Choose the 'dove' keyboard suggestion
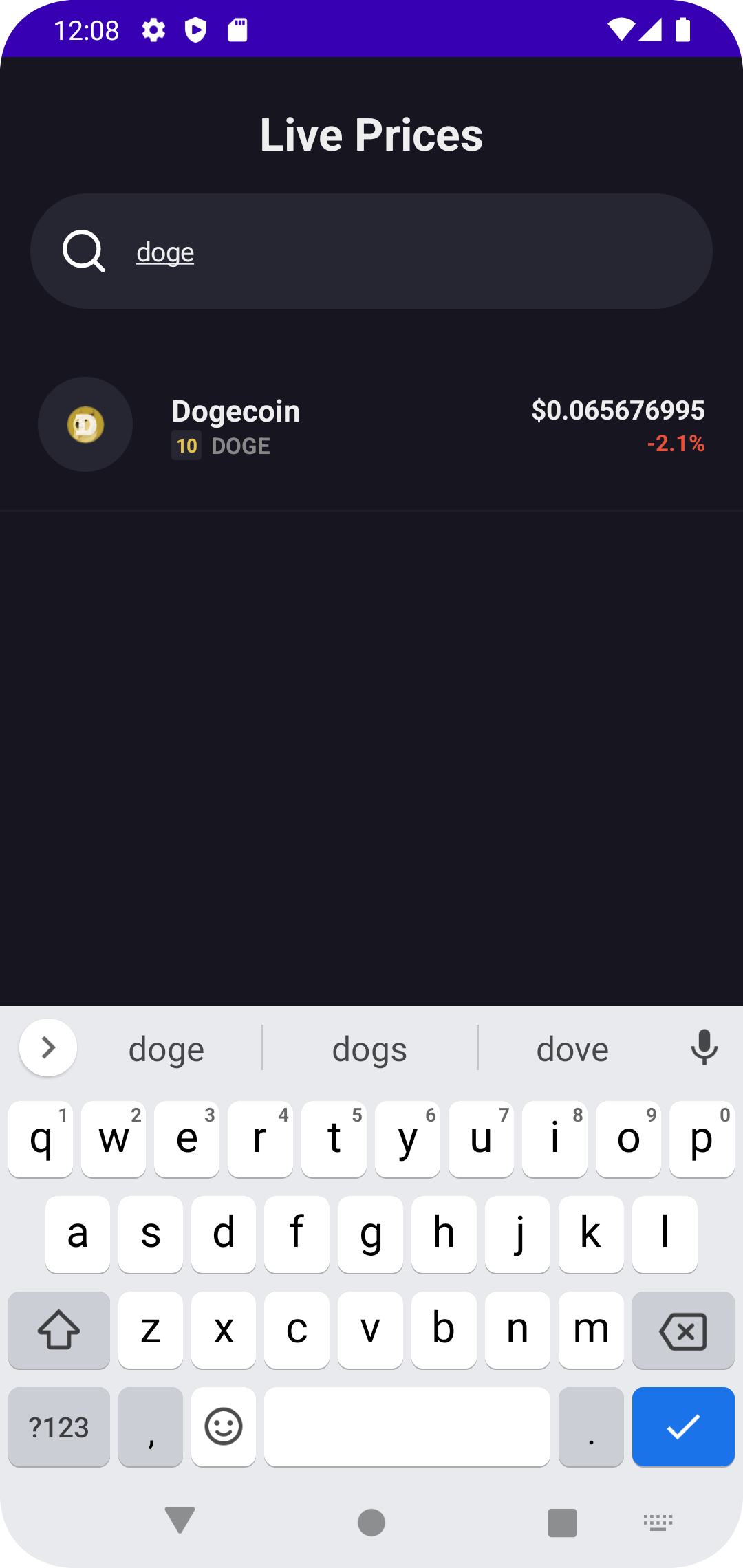The image size is (743, 1568). (x=572, y=1049)
